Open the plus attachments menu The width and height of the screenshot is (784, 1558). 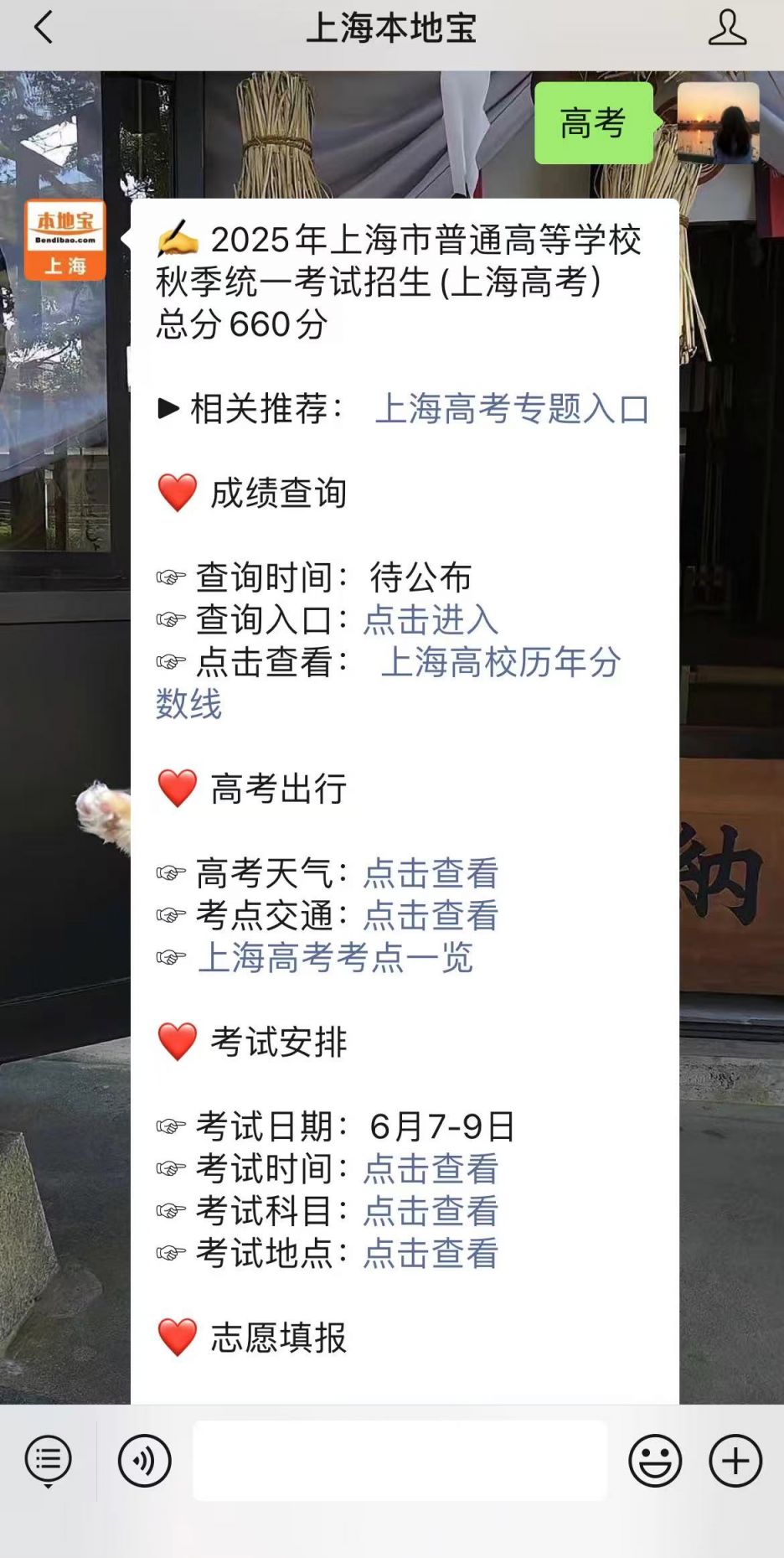tap(735, 1461)
